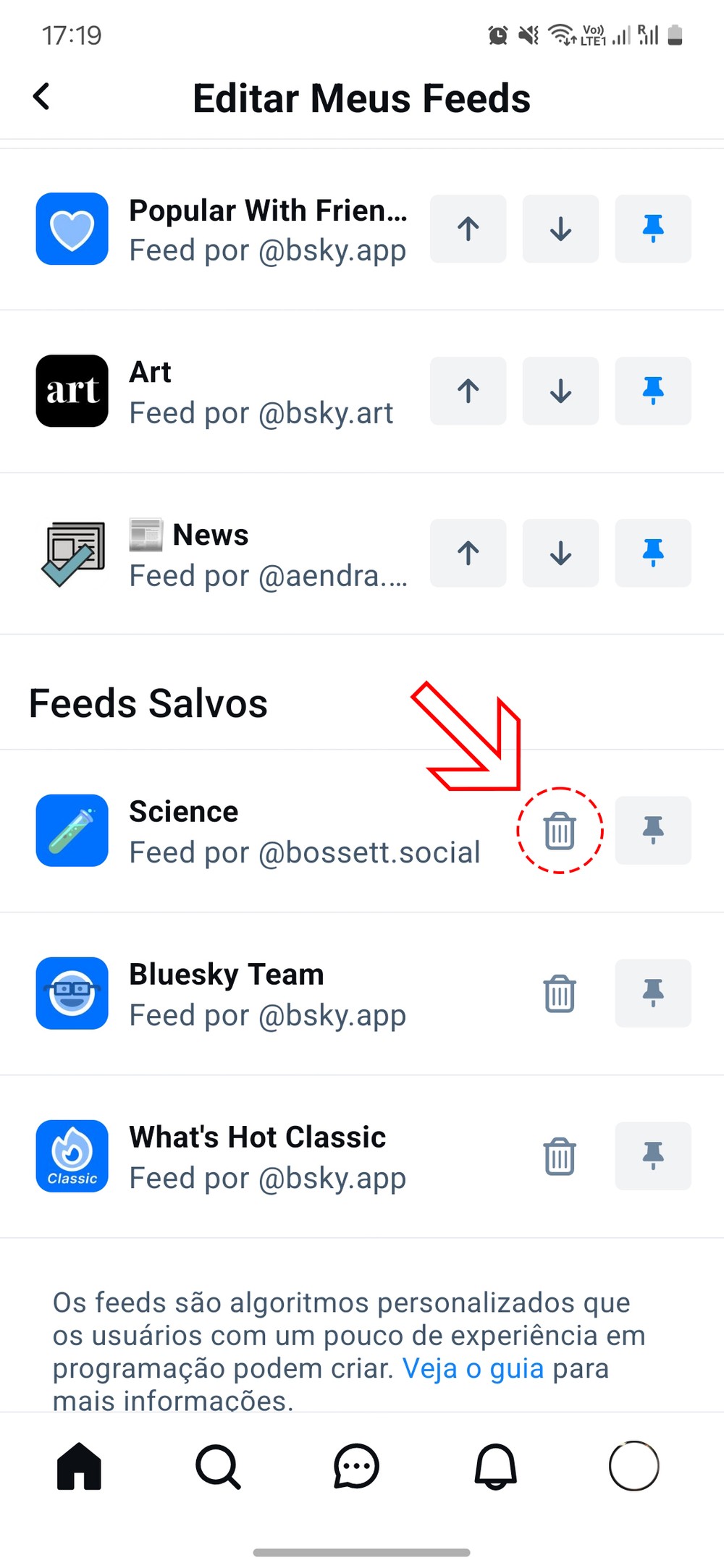Viewport: 724px width, 1568px height.
Task: Unpin the Art feed
Action: click(x=653, y=391)
